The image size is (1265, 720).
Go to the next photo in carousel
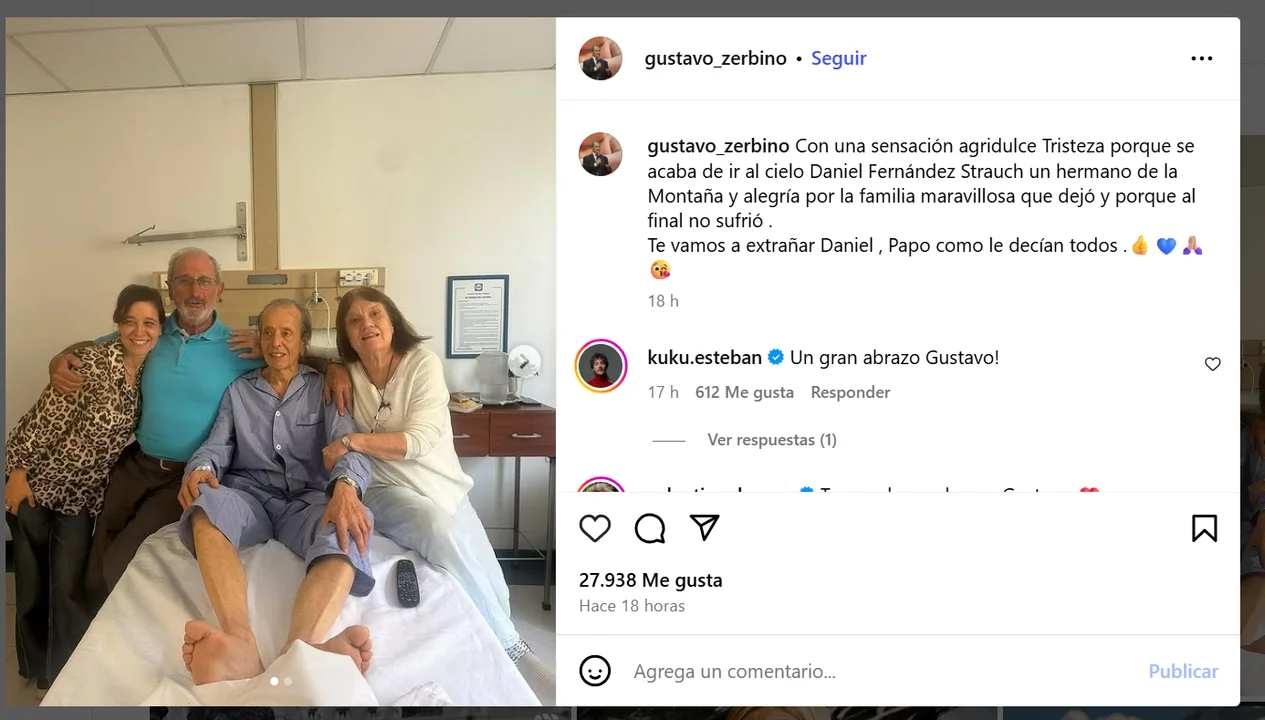(525, 361)
